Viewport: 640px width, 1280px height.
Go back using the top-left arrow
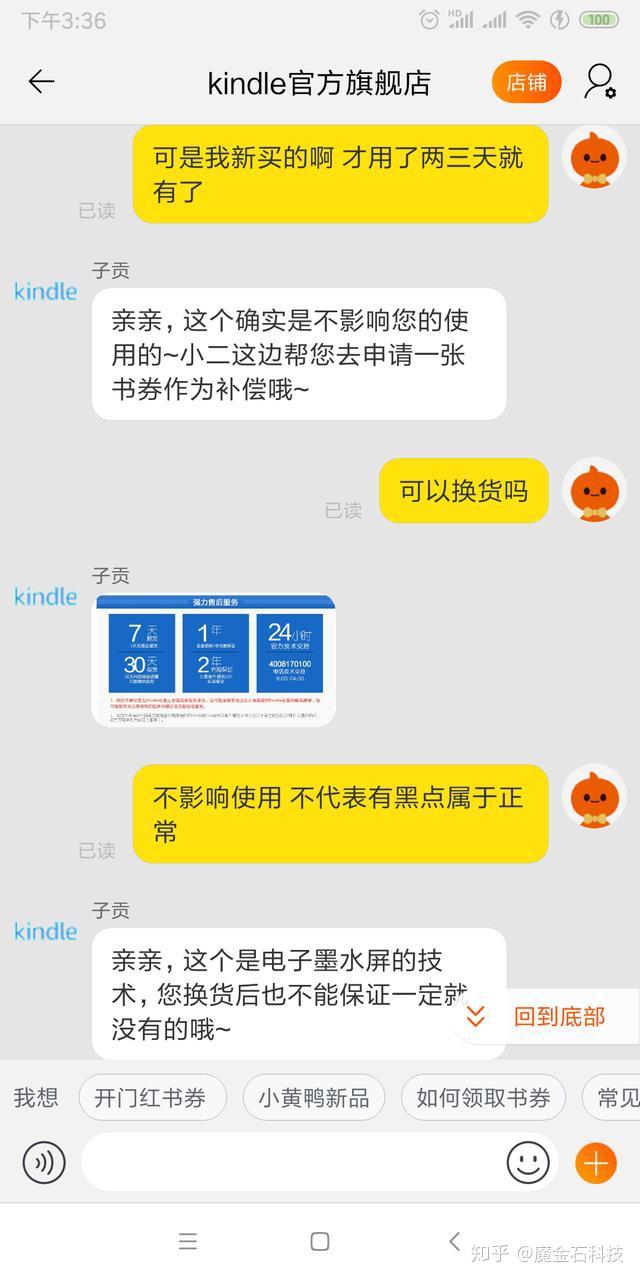(41, 82)
